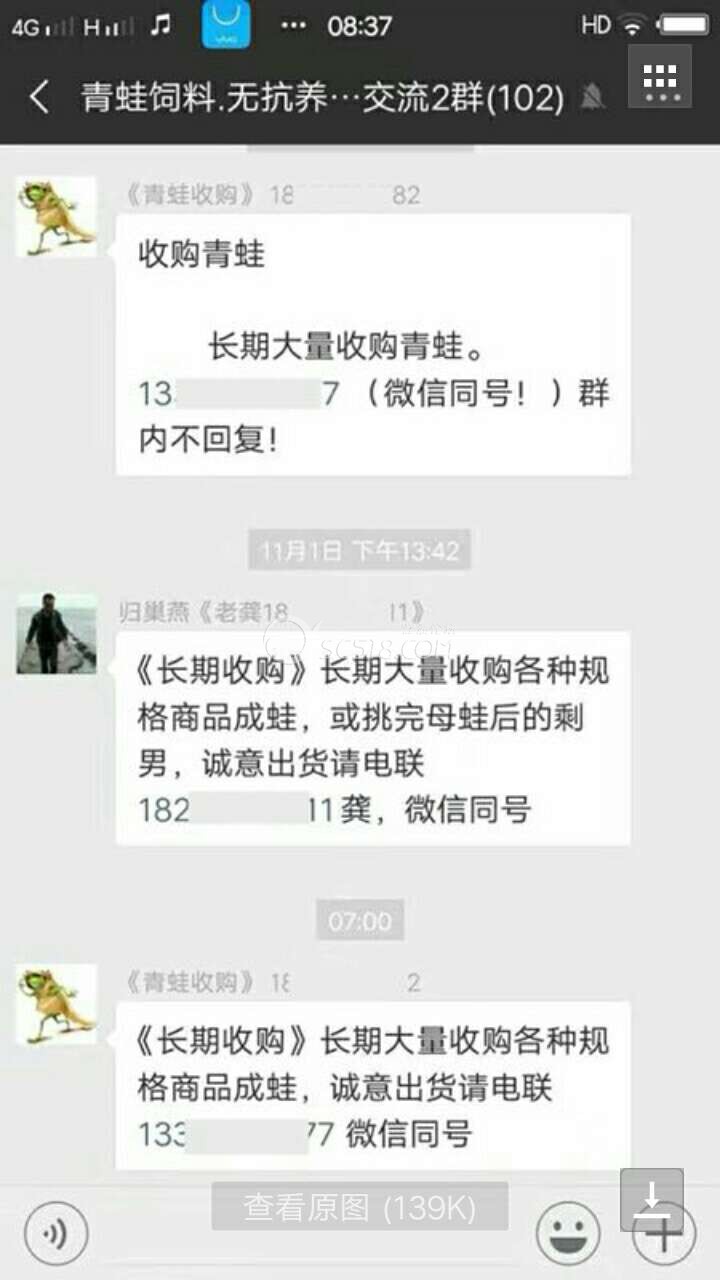Tap 查看原图 to view original image

(x=360, y=1207)
